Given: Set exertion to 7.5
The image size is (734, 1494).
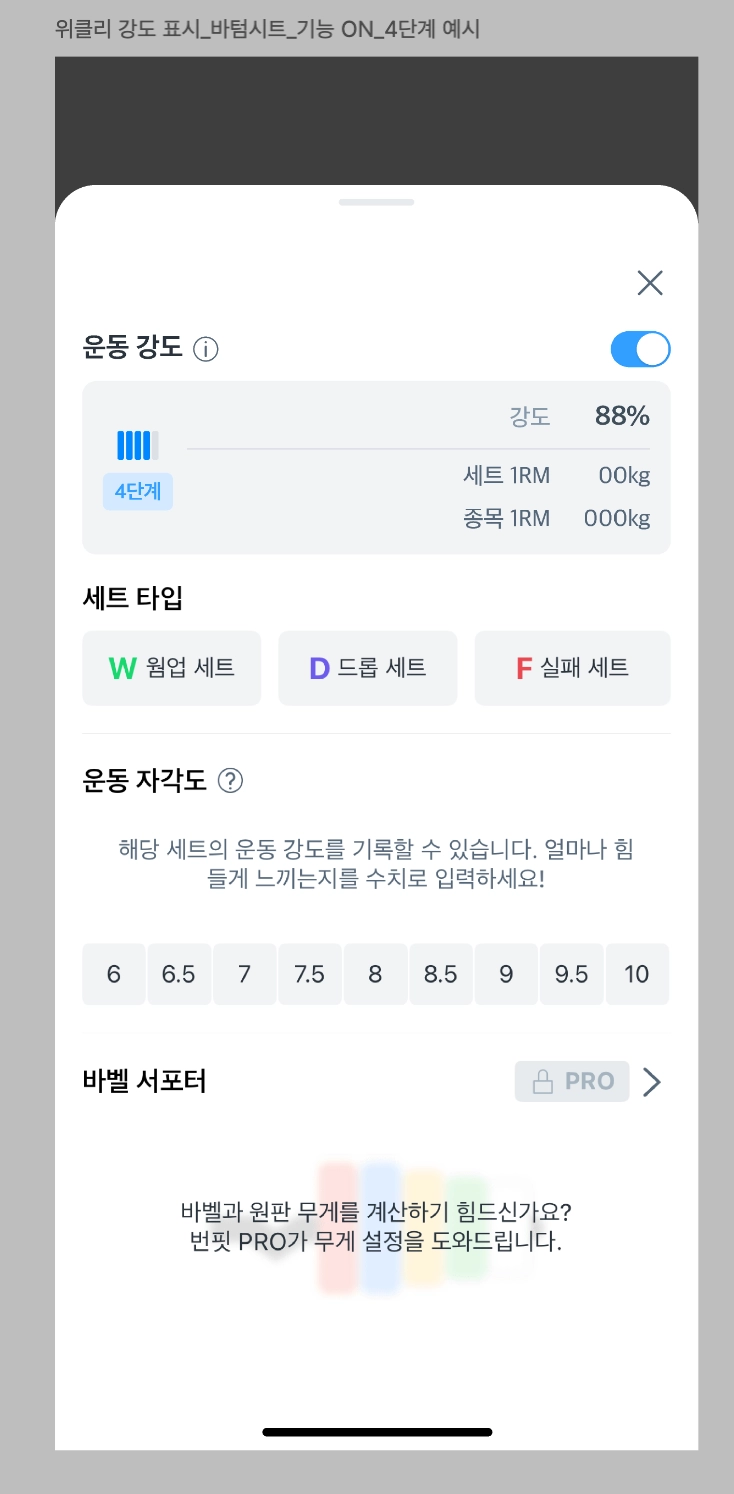Looking at the screenshot, I should 310,974.
